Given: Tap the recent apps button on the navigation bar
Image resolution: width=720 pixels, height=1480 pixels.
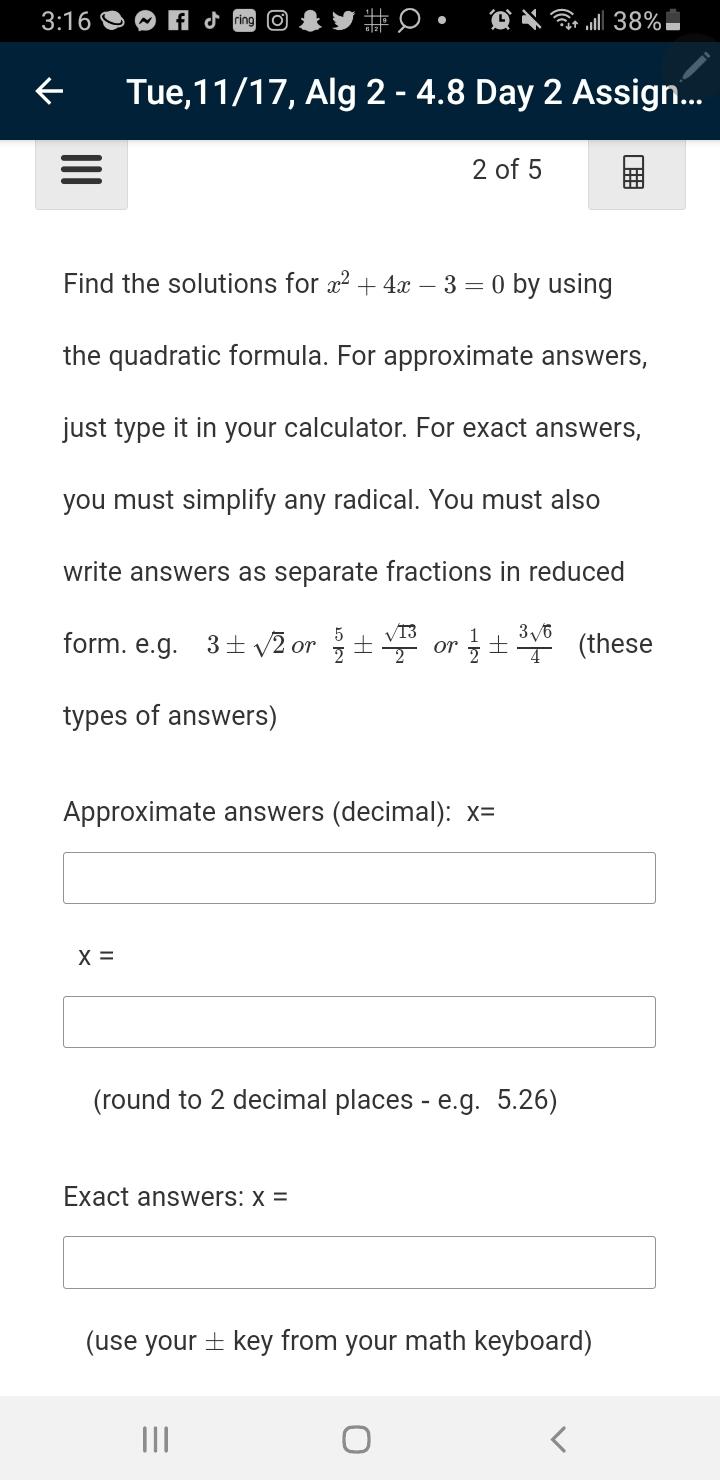Looking at the screenshot, I should [x=155, y=1439].
